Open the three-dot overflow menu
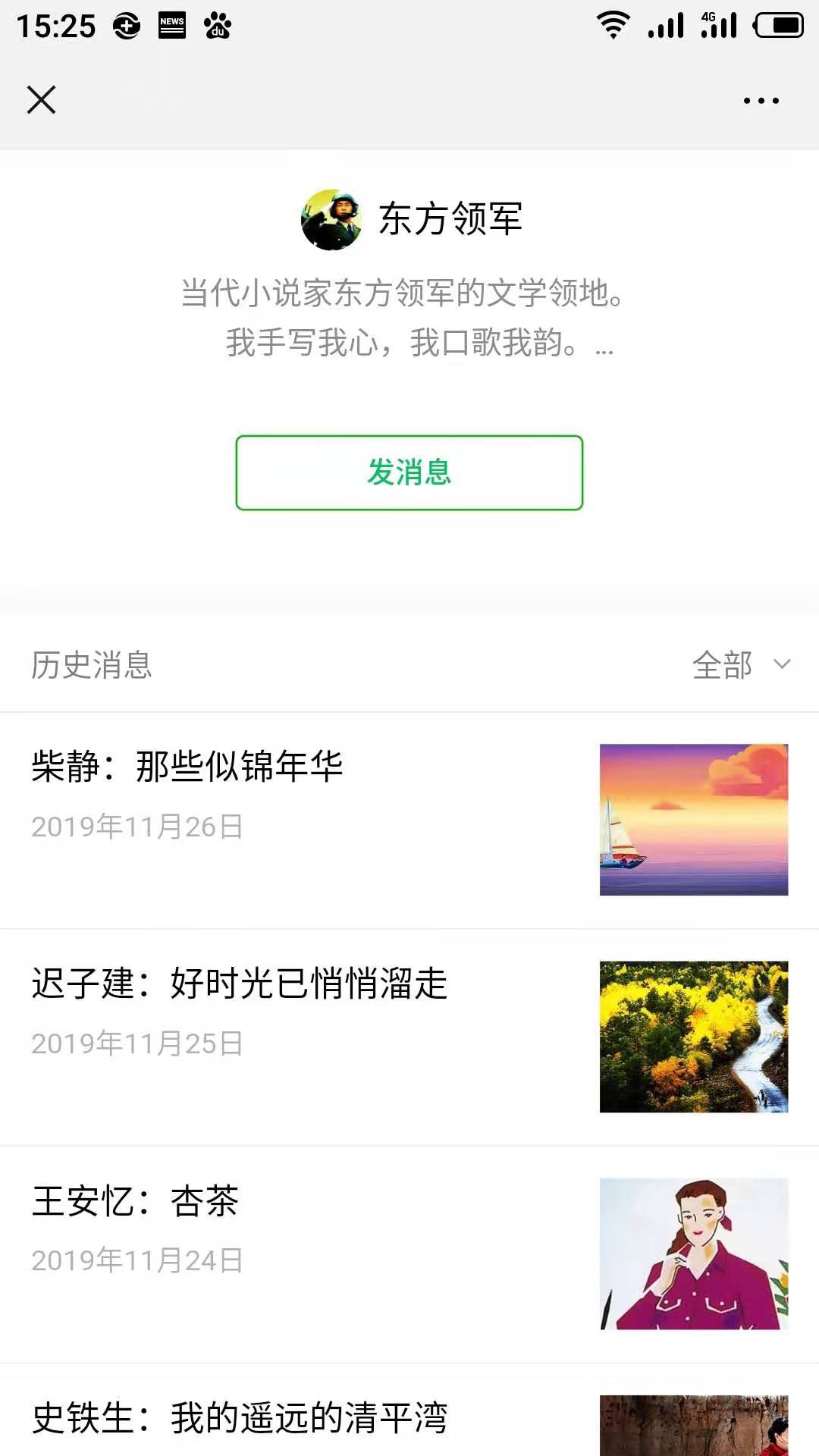This screenshot has height=1456, width=819. (x=761, y=100)
